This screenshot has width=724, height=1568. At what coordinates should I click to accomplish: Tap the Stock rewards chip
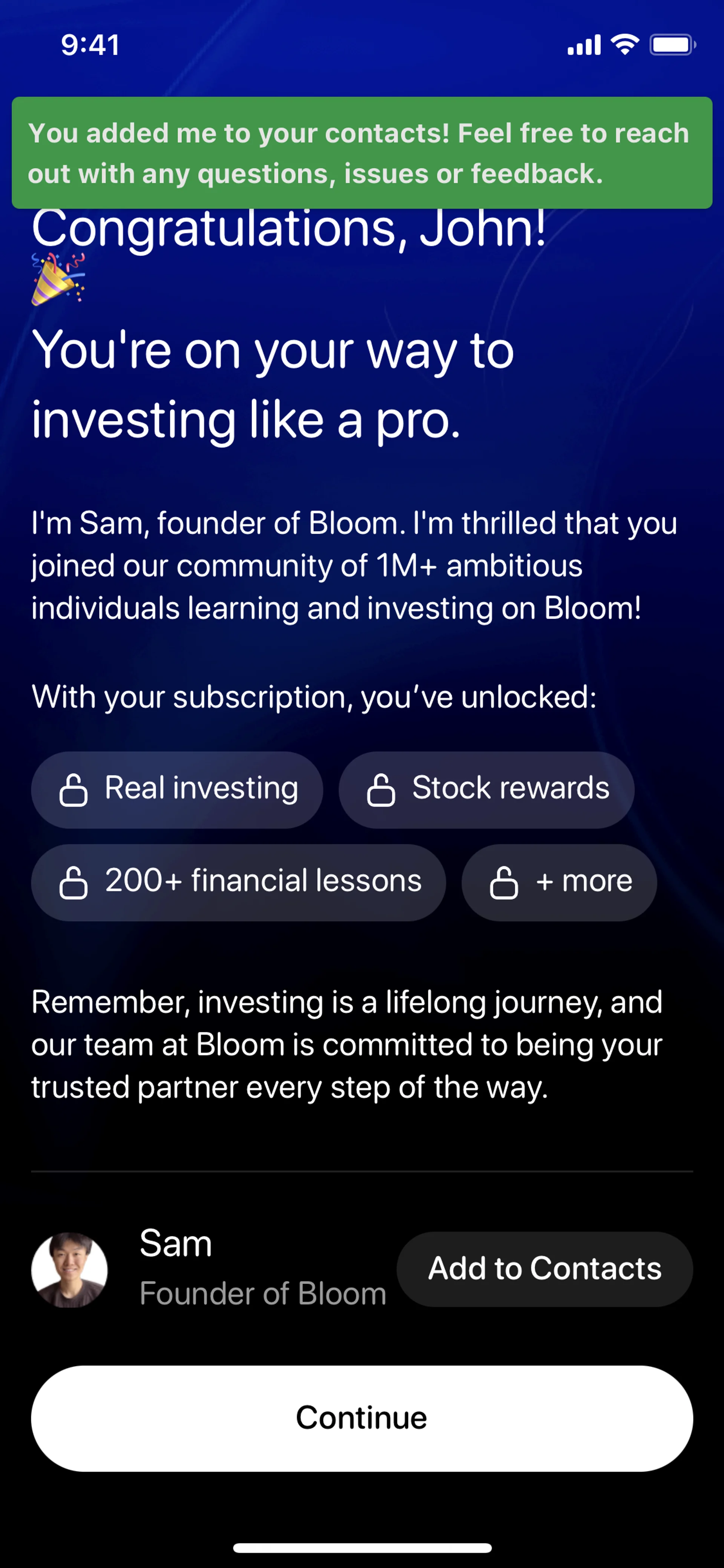pos(486,789)
